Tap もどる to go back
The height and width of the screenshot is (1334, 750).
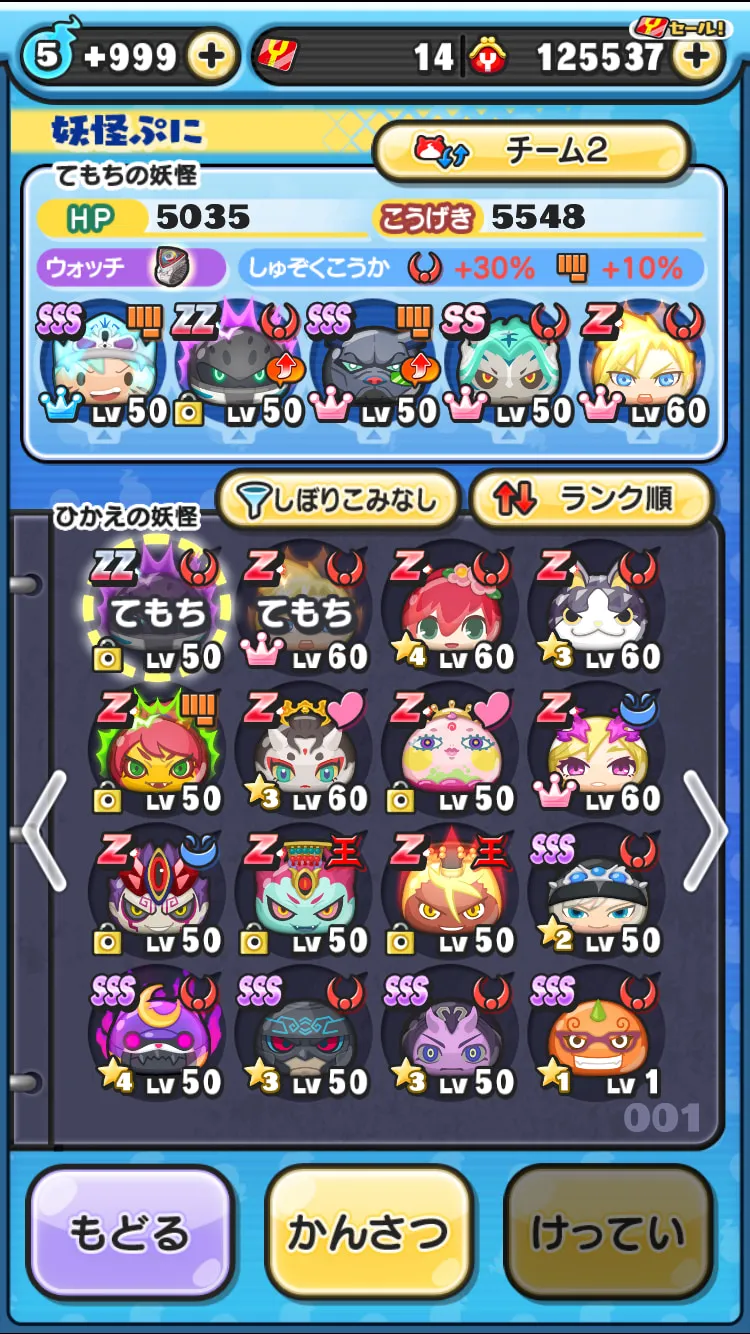click(130, 1233)
